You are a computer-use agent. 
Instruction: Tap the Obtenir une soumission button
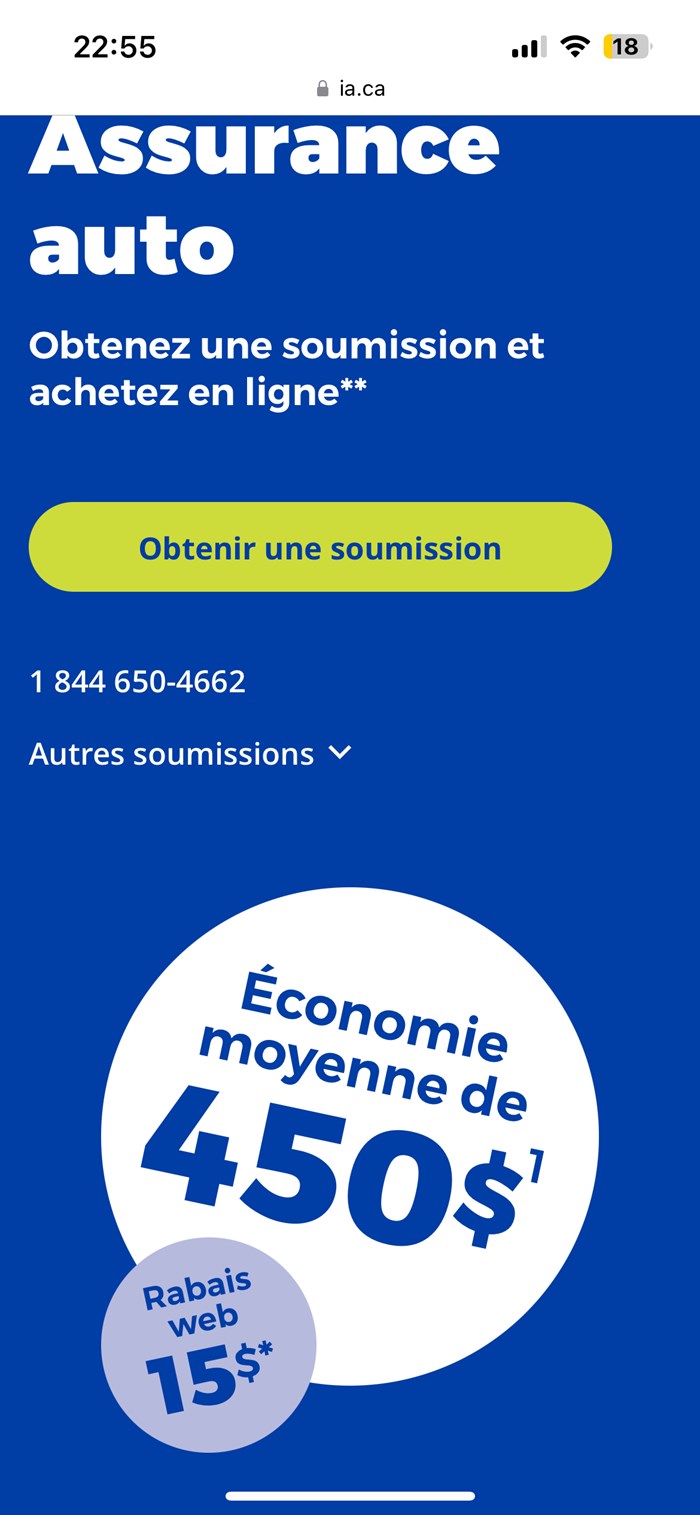(x=320, y=548)
